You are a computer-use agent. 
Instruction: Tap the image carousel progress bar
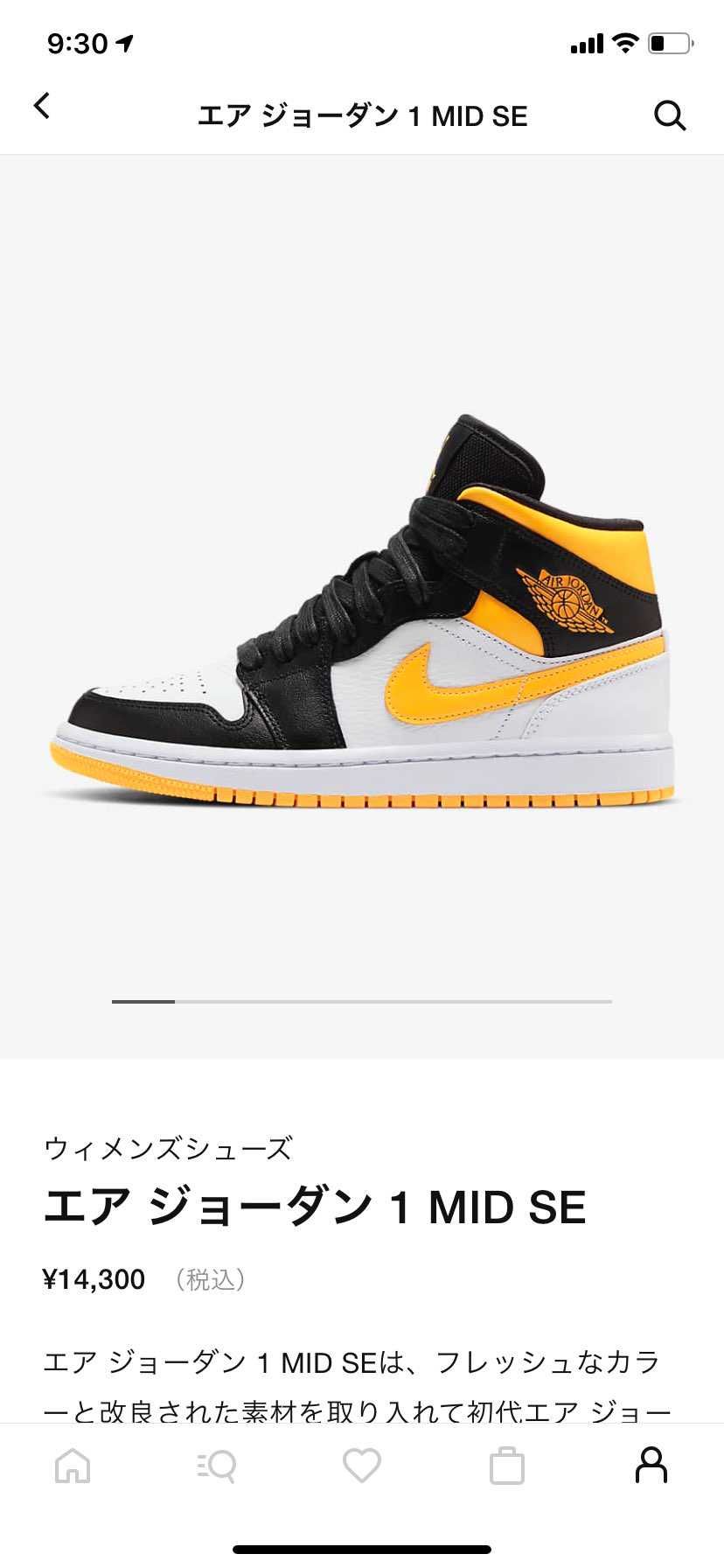(362, 1000)
